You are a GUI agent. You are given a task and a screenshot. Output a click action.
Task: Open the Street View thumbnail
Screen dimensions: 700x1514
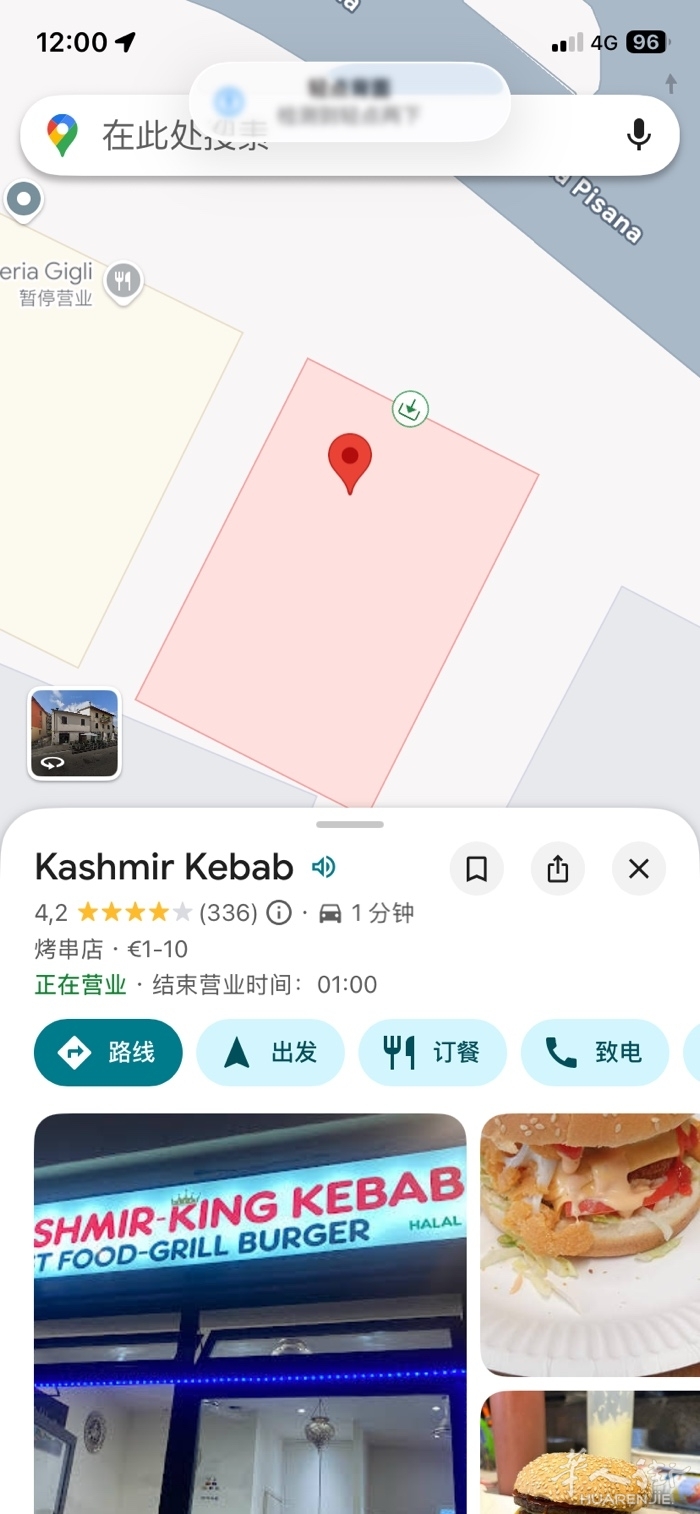pos(75,733)
